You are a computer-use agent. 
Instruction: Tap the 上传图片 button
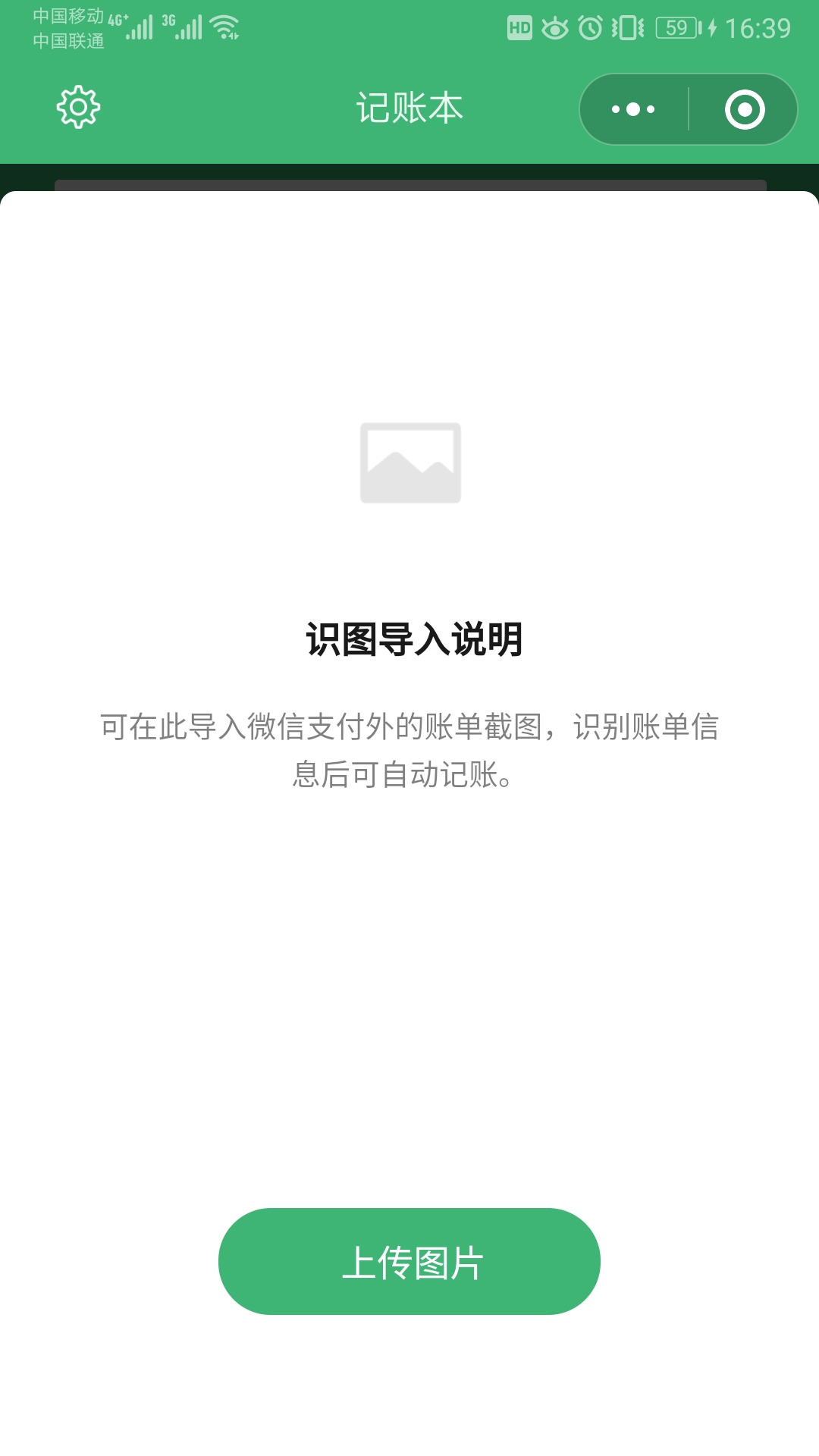click(x=409, y=1261)
